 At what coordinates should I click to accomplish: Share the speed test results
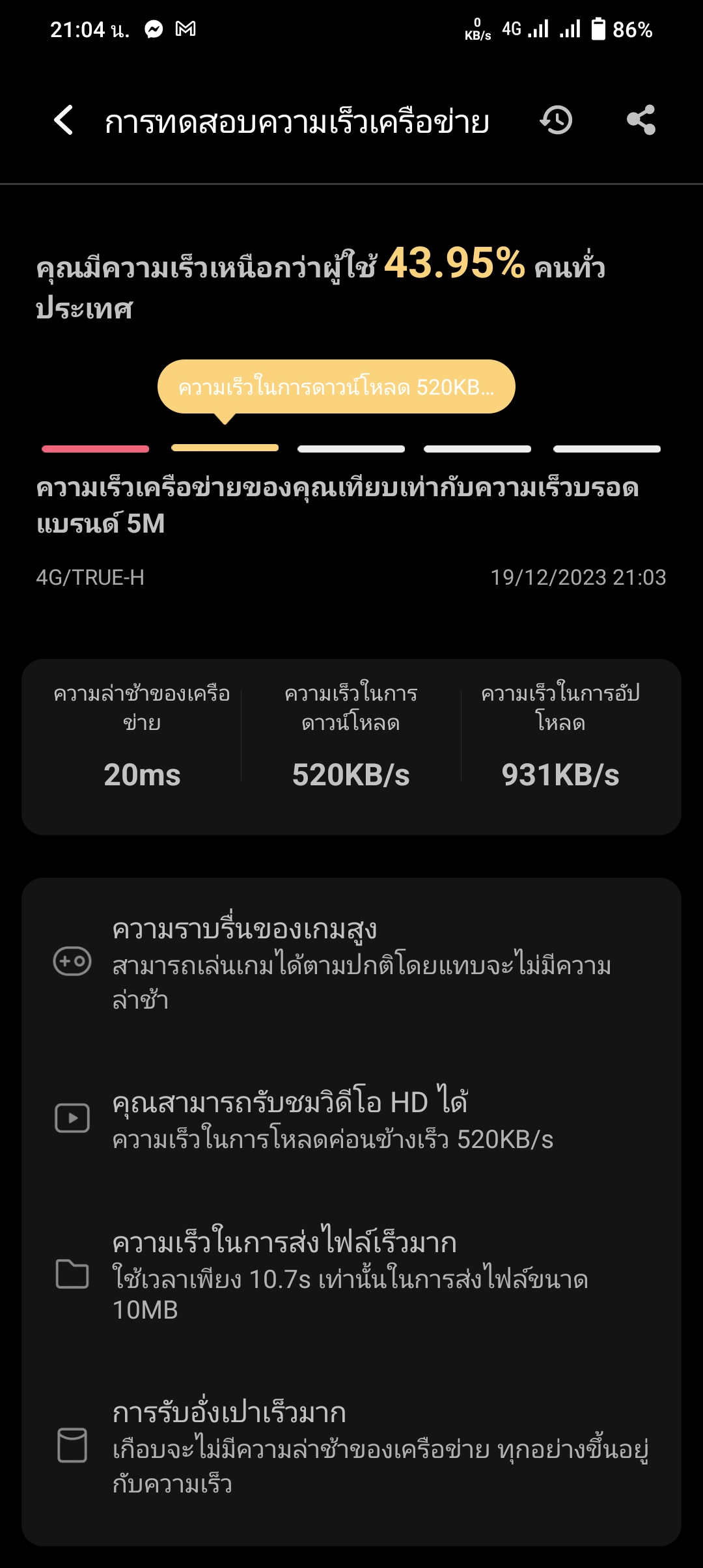(641, 120)
